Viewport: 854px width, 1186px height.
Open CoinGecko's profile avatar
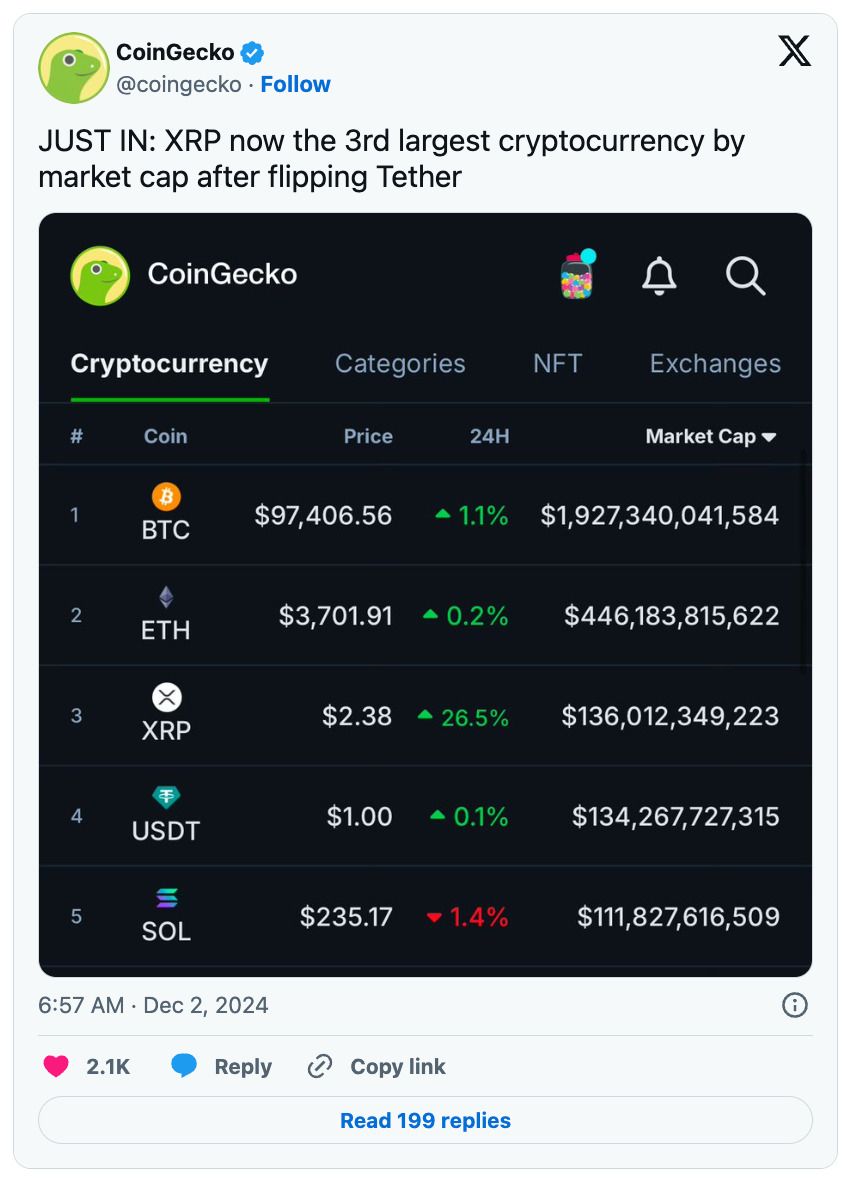click(73, 68)
